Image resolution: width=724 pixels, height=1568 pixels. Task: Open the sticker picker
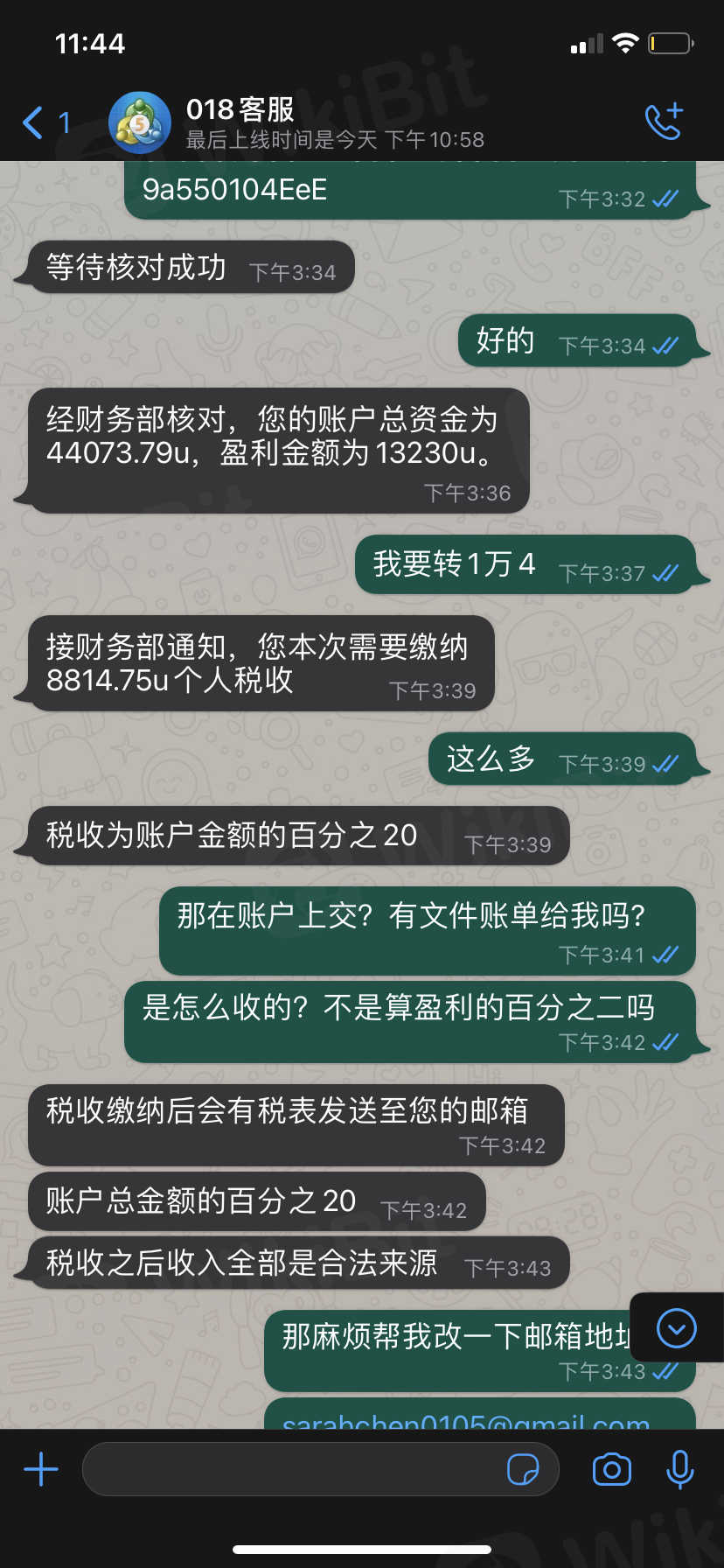point(523,1469)
